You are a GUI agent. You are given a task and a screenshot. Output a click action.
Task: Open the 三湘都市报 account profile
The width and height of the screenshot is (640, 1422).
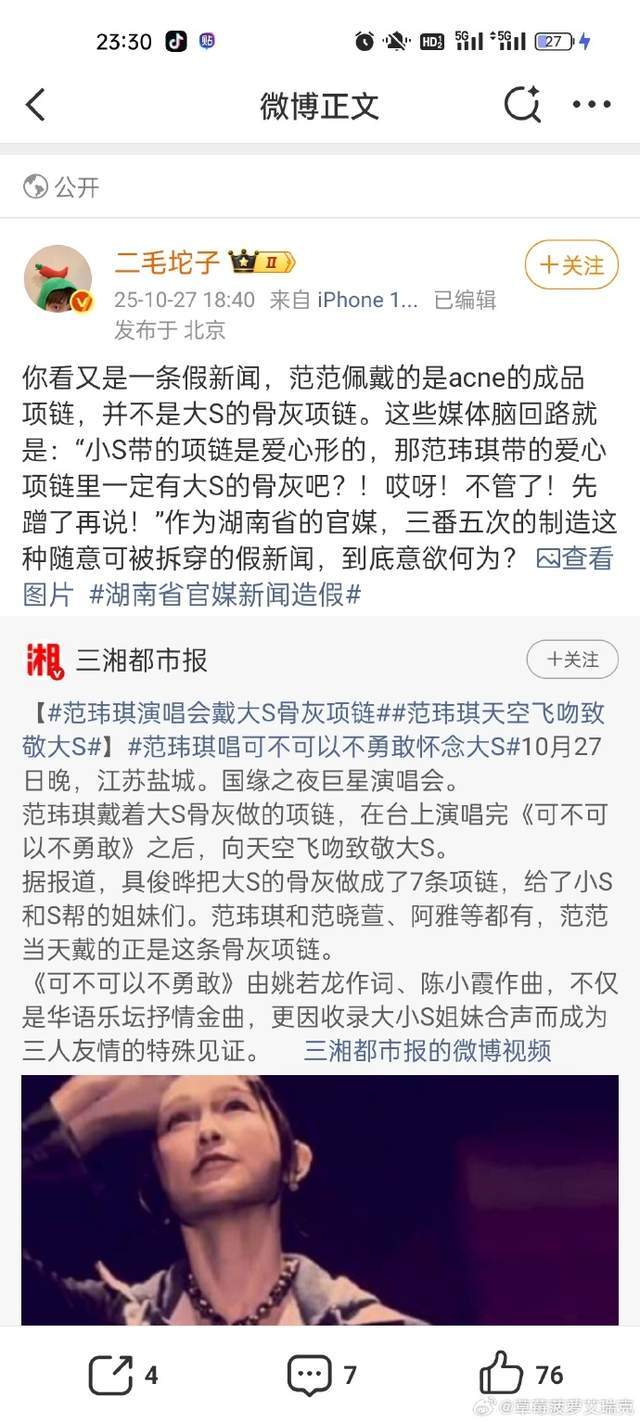(x=141, y=660)
